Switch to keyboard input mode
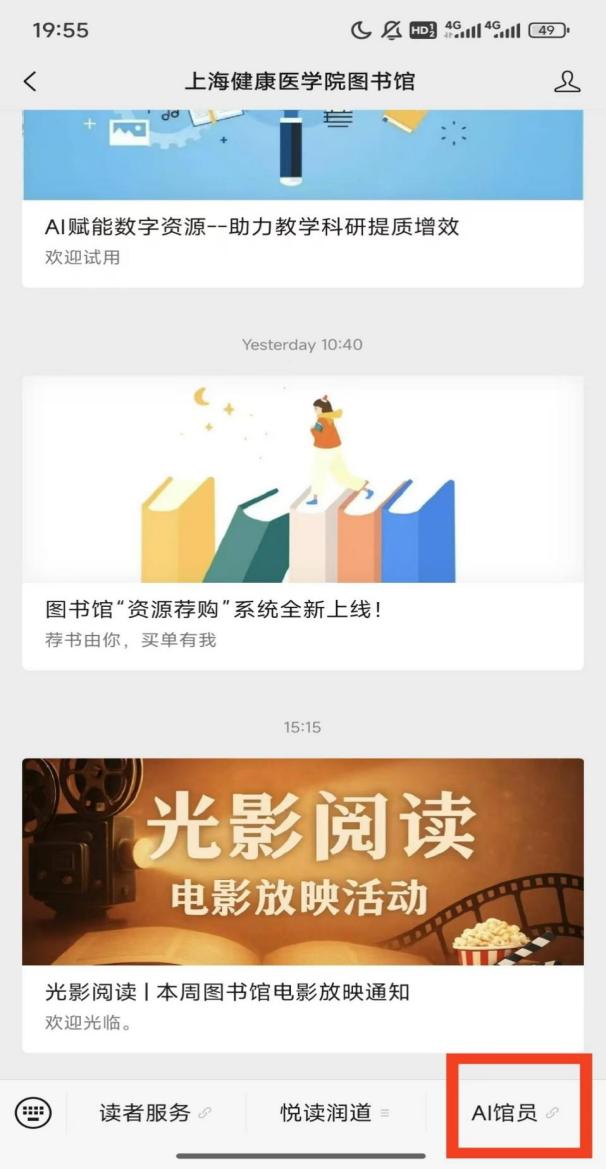This screenshot has width=606, height=1169. pyautogui.click(x=32, y=1112)
